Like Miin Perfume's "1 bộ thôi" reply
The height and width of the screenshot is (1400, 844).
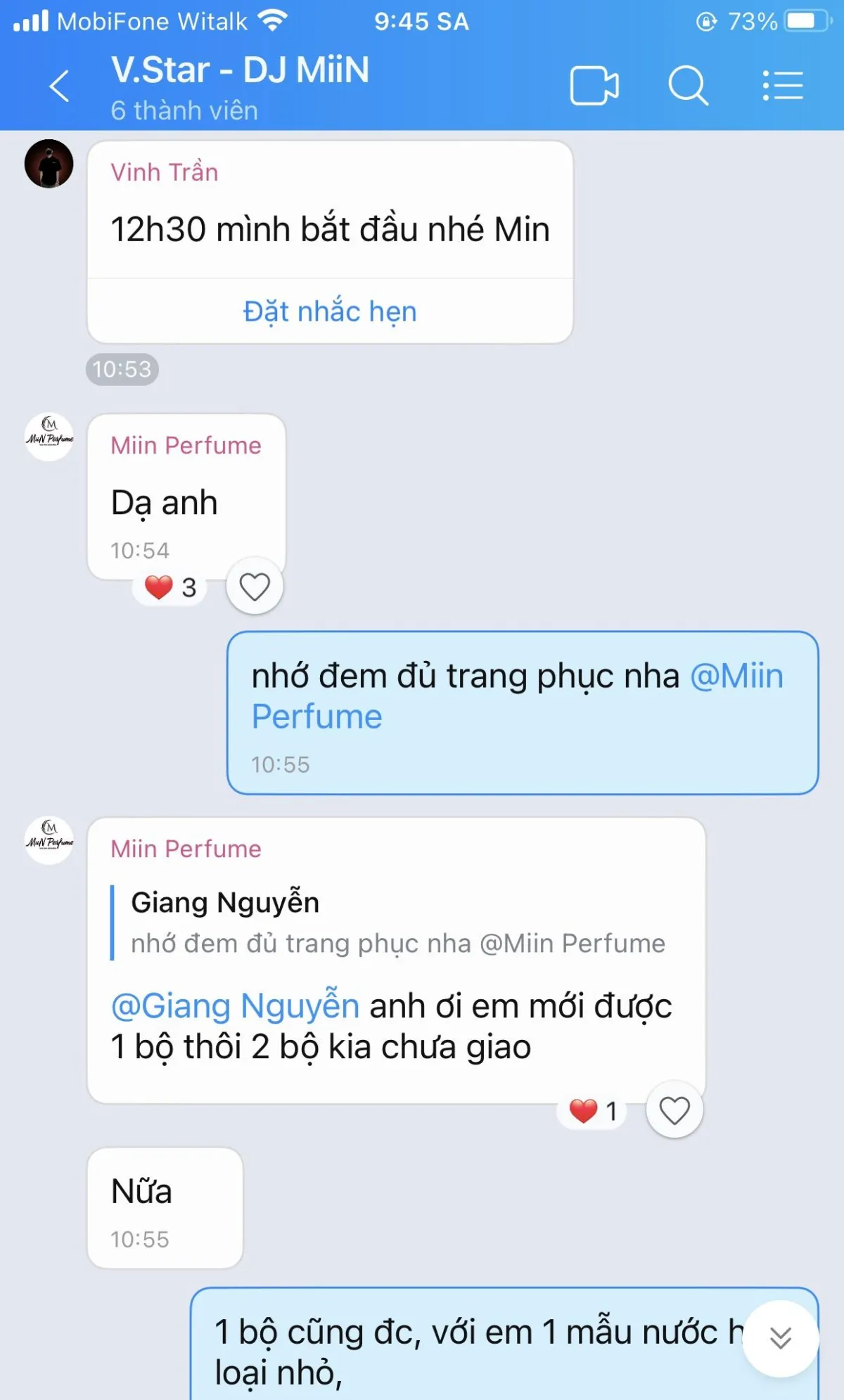pos(674,1110)
